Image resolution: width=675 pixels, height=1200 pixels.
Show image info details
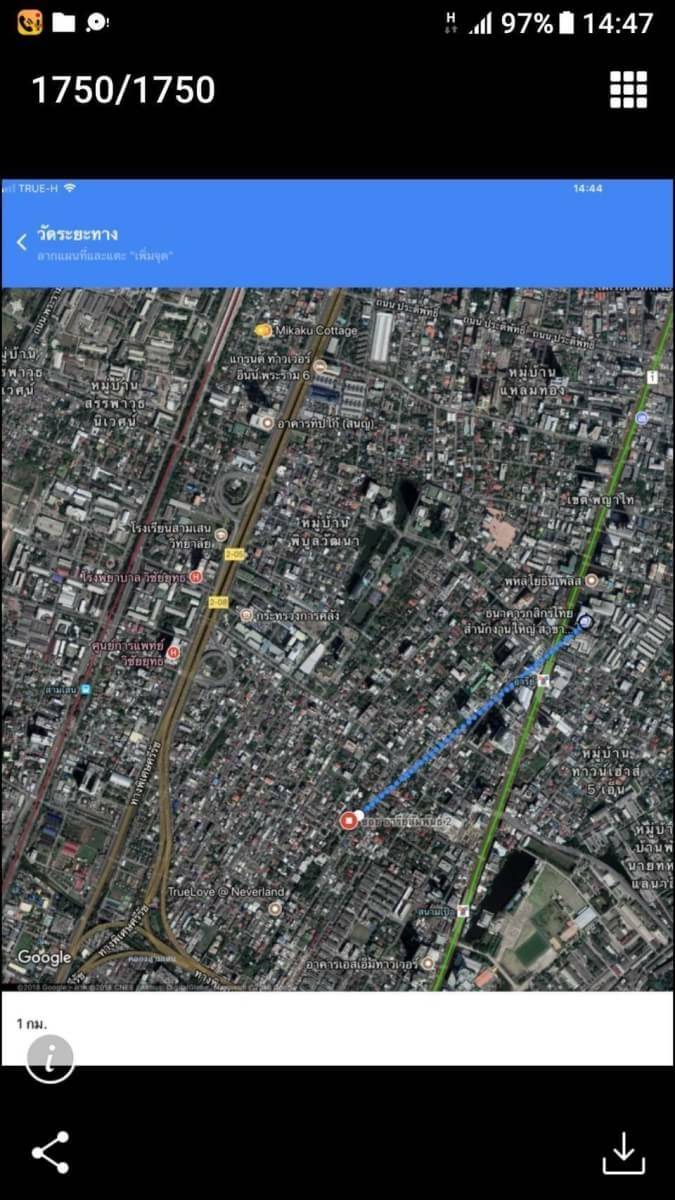click(50, 1059)
